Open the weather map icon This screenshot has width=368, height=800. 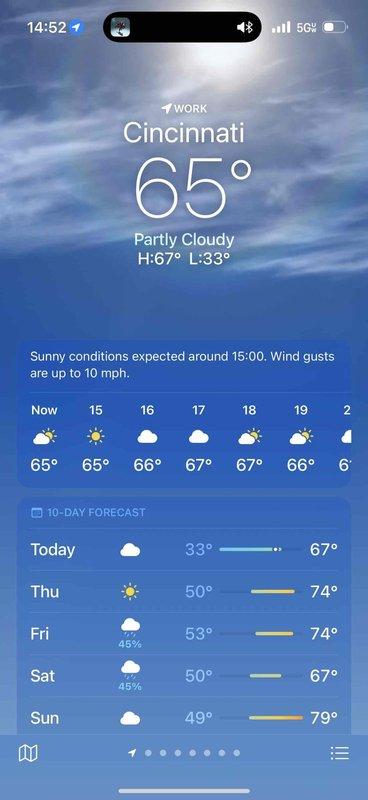(x=28, y=753)
